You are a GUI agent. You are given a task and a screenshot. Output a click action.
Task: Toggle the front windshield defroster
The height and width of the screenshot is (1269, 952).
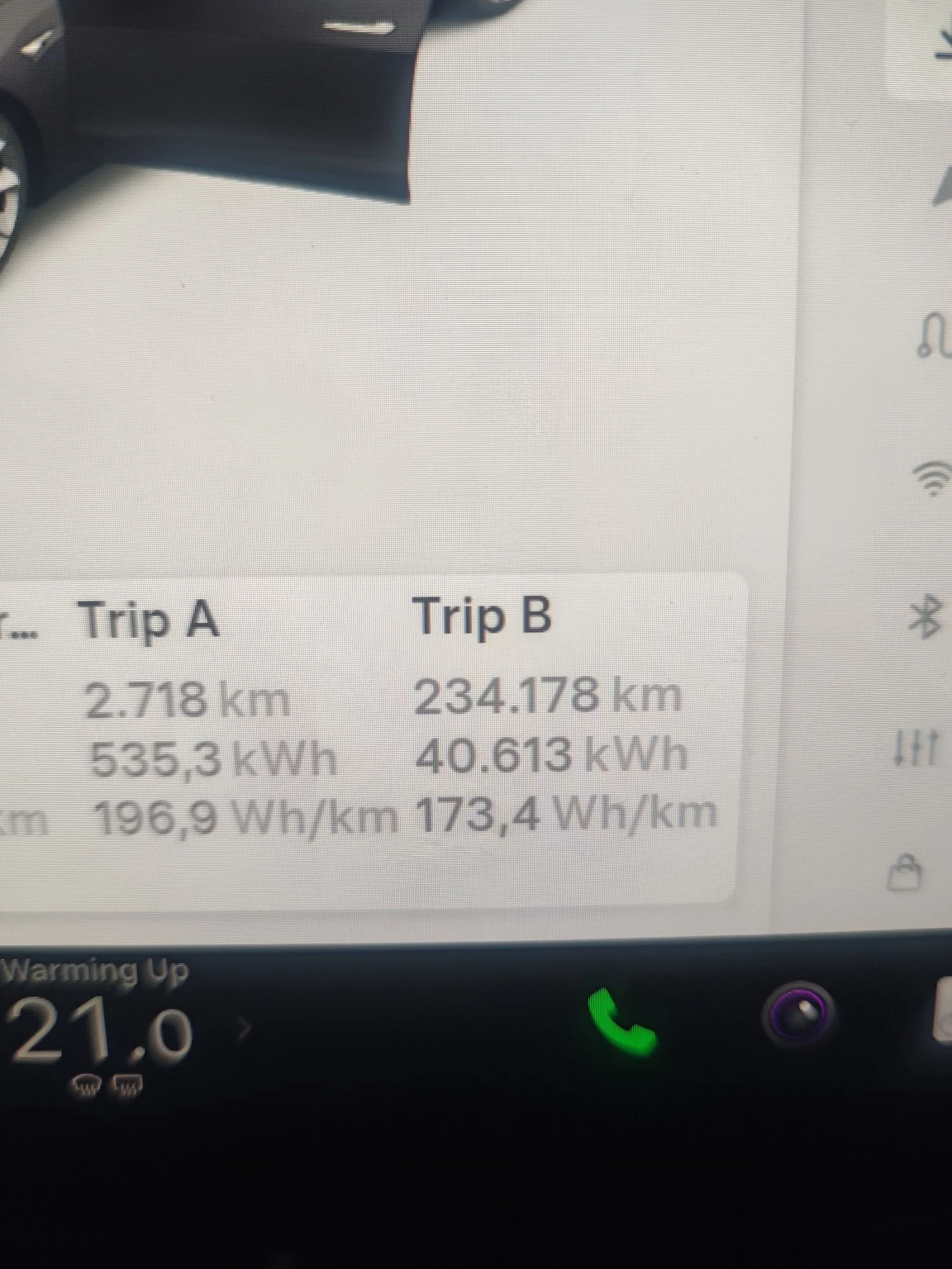click(89, 1085)
